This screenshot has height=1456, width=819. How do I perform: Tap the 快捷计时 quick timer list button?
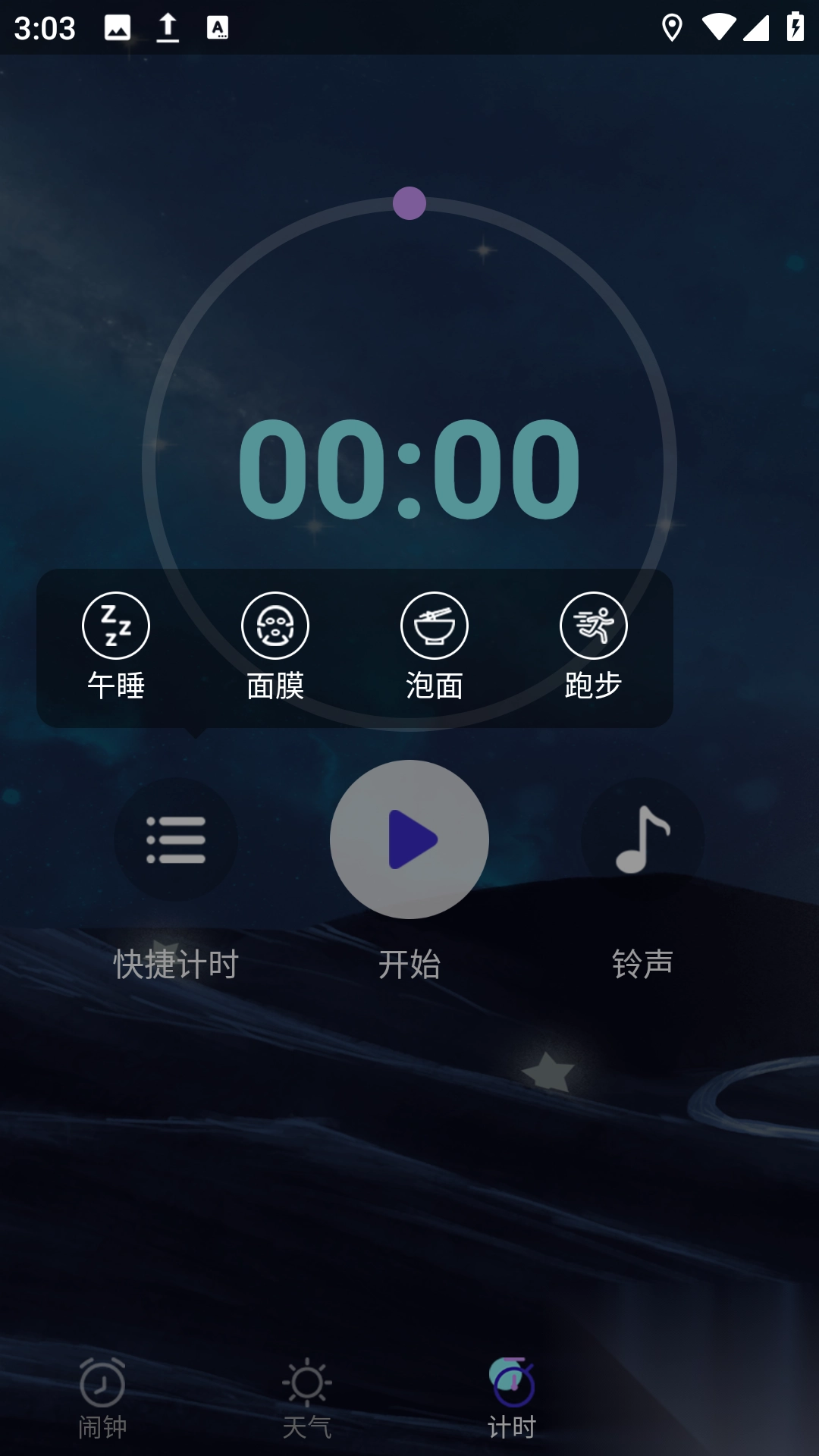point(176,839)
